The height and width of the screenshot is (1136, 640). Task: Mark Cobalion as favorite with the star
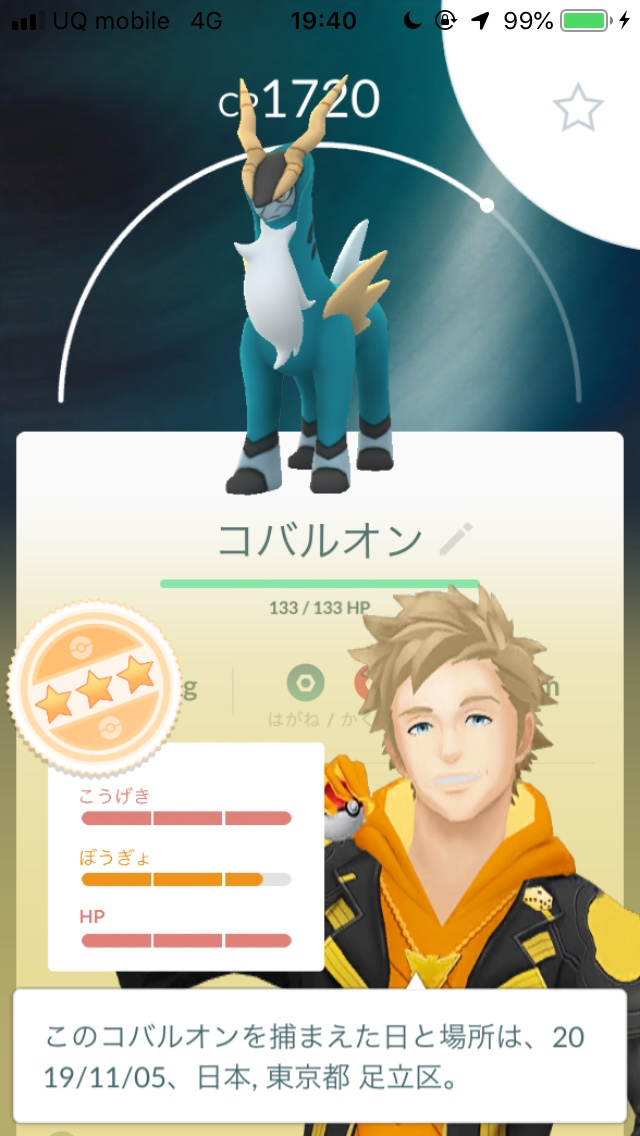[578, 109]
